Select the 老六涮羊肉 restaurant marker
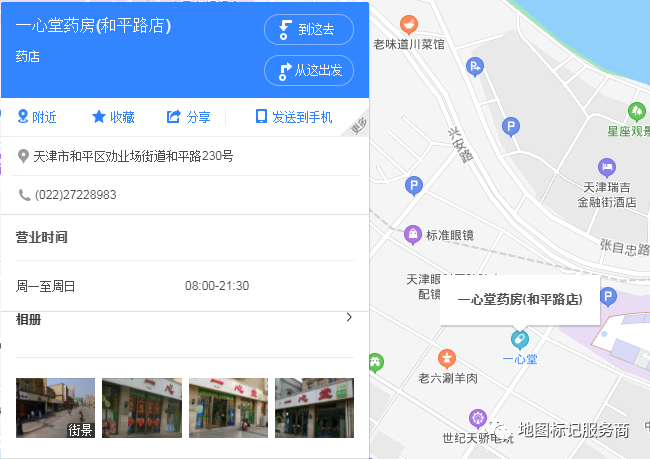 447,357
